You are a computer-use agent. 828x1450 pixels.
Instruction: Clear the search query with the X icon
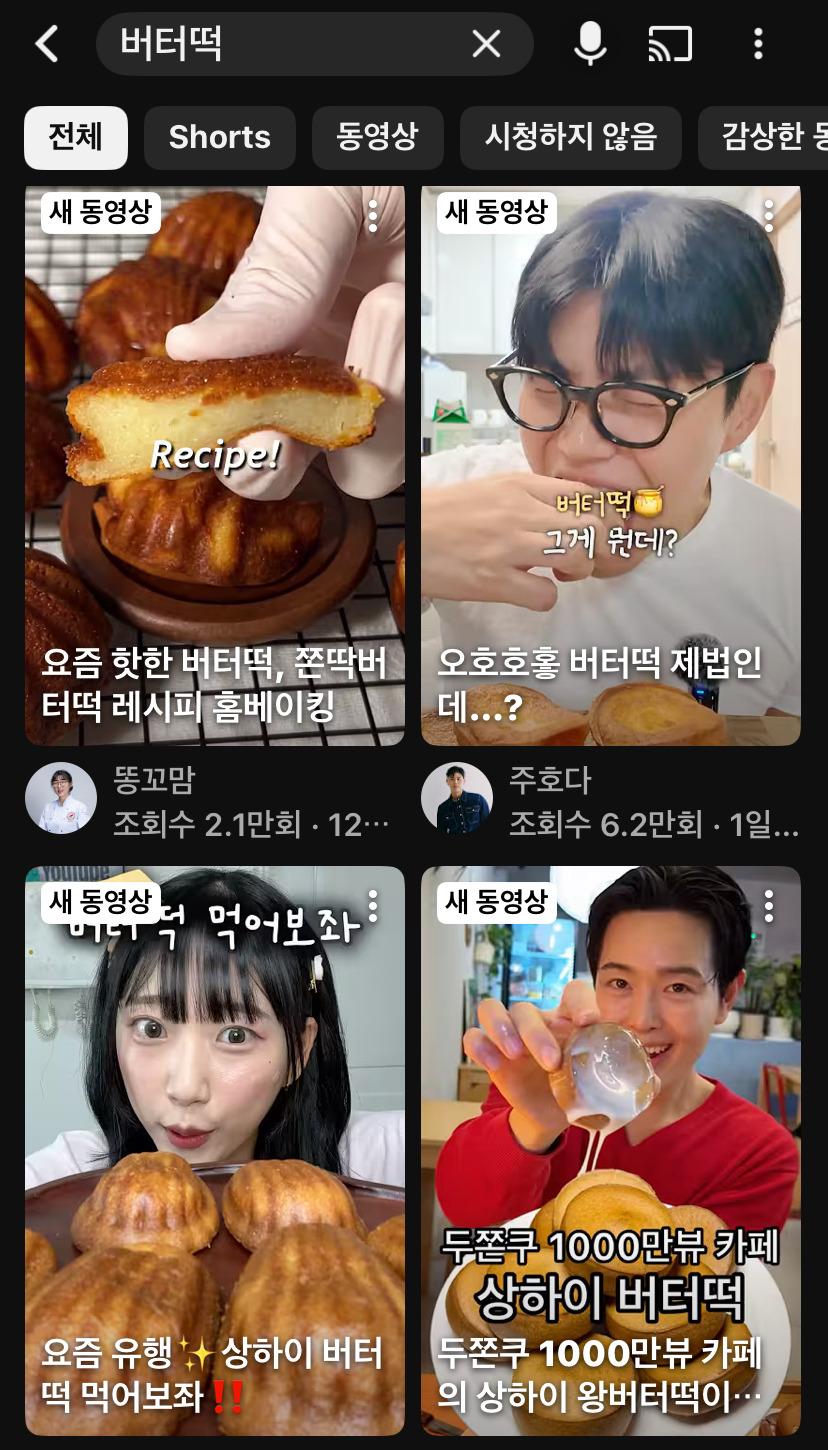(x=487, y=44)
